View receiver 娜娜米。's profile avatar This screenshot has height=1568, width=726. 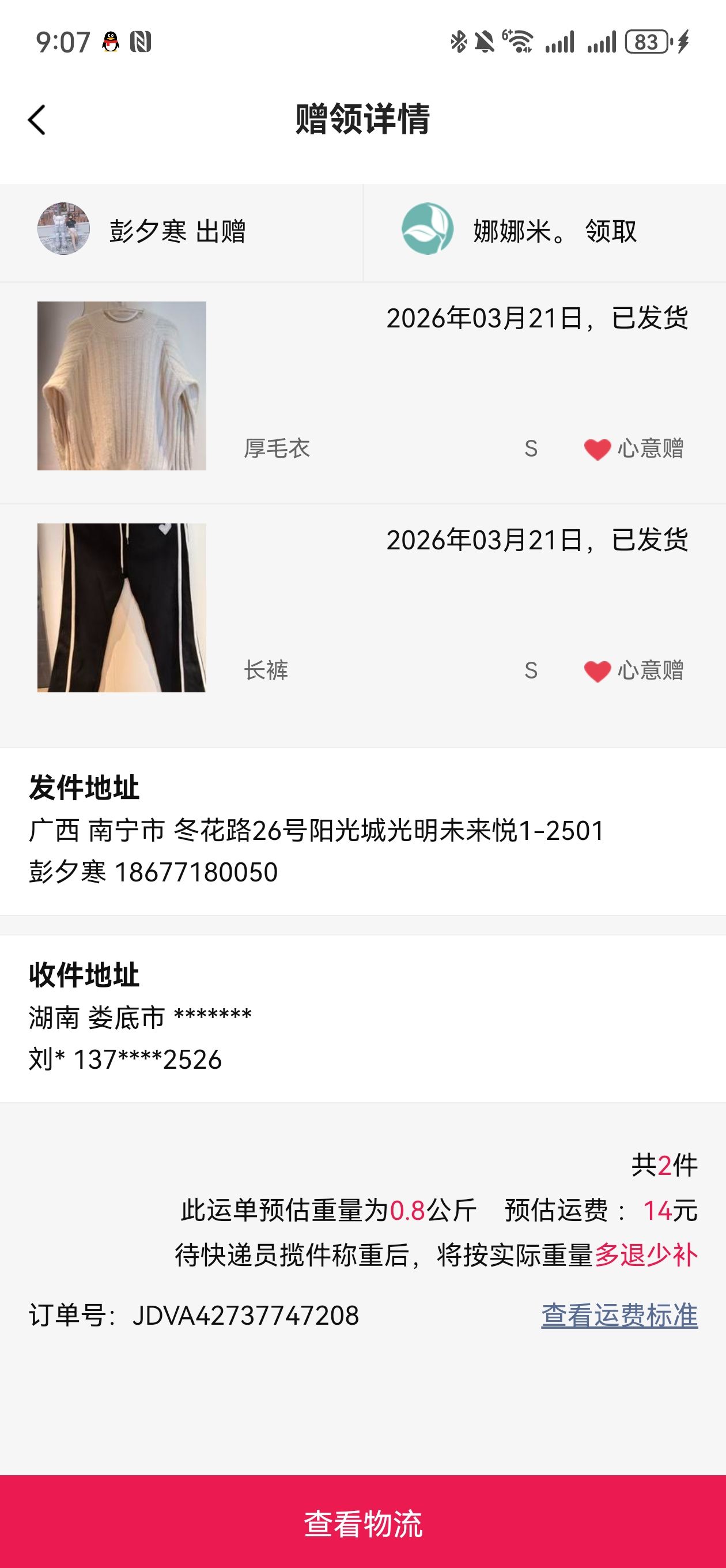pos(427,229)
